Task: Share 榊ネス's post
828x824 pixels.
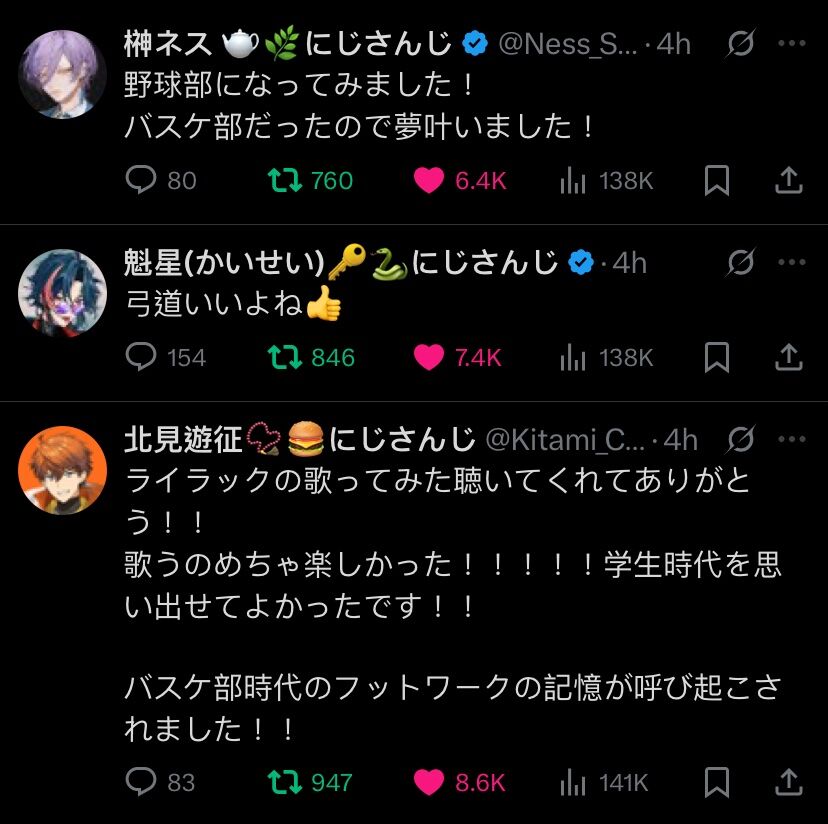Action: point(788,180)
